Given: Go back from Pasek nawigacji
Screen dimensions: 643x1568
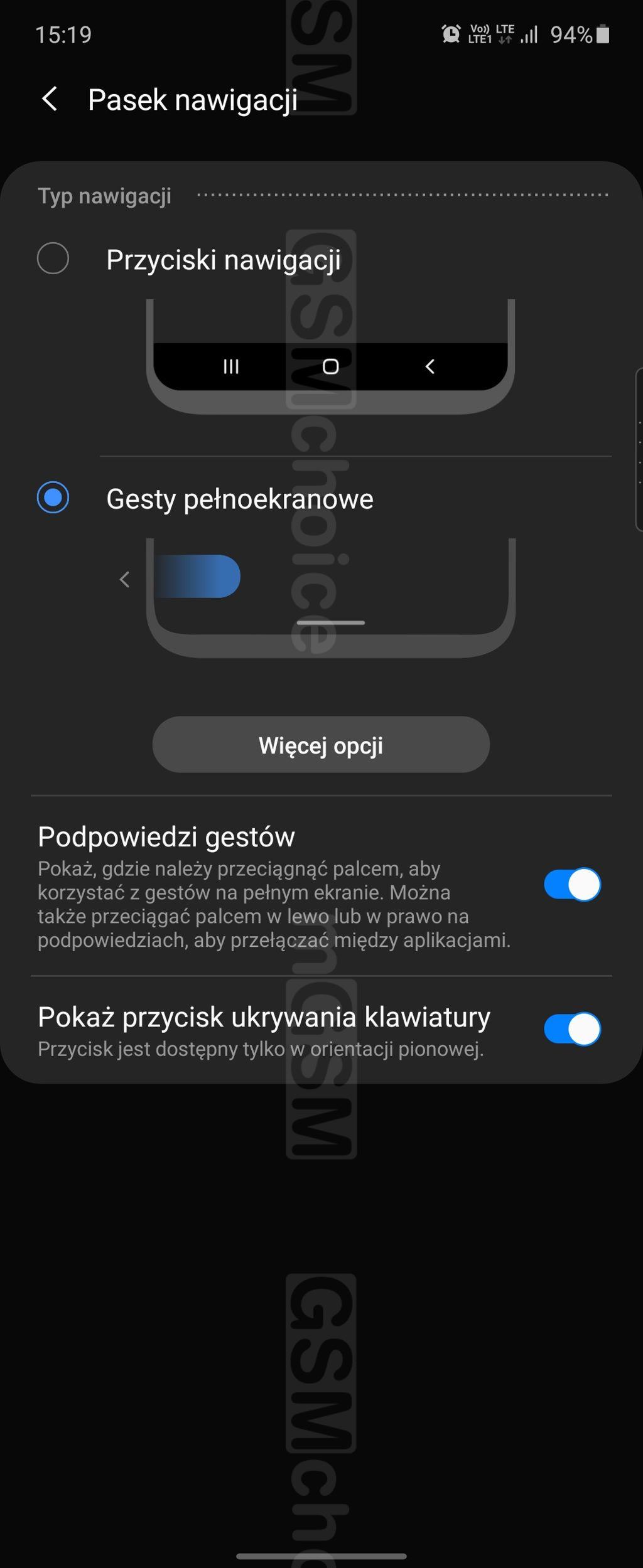Looking at the screenshot, I should pyautogui.click(x=50, y=99).
